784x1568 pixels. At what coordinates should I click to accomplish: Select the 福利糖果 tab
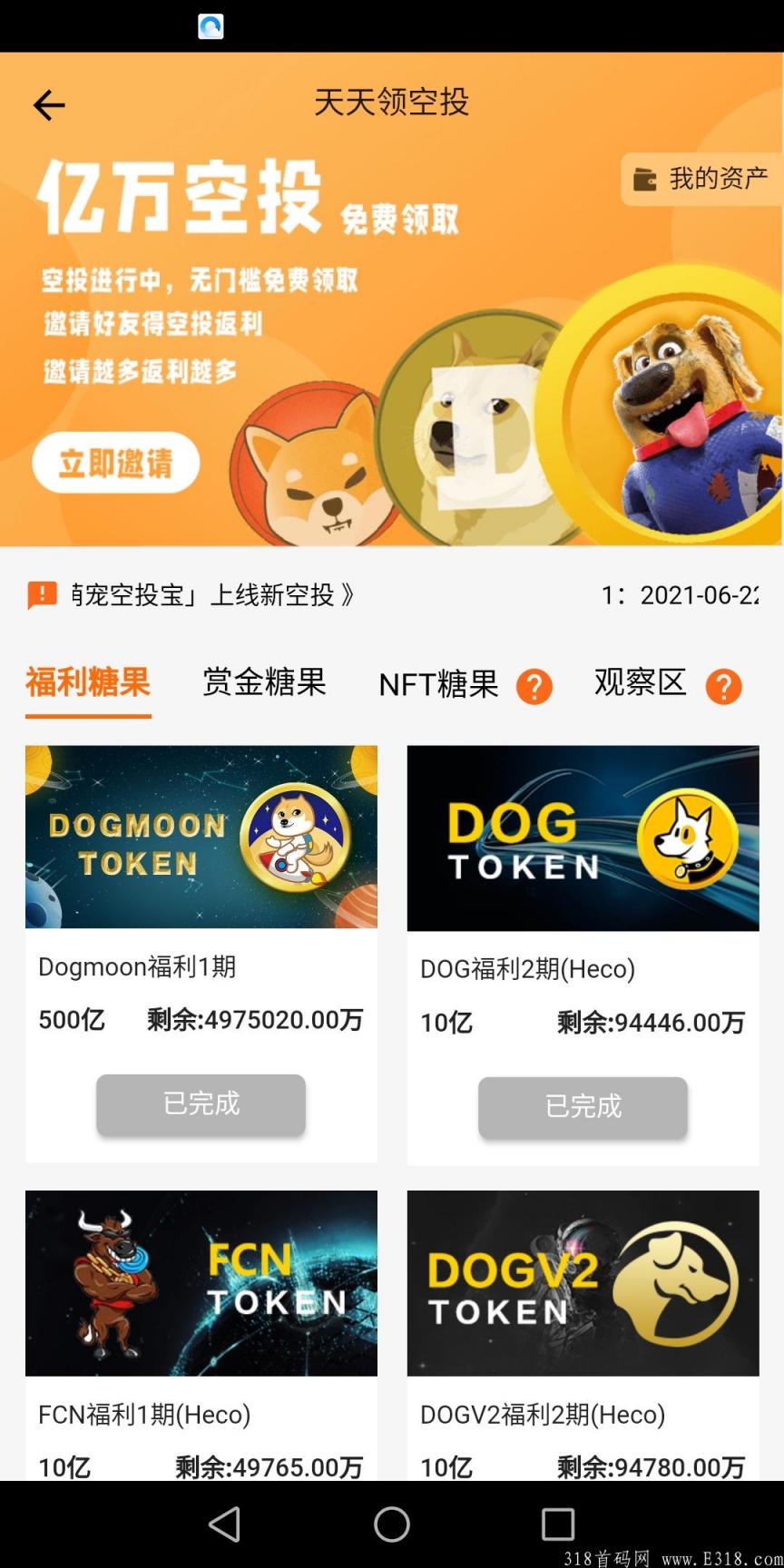(x=88, y=682)
